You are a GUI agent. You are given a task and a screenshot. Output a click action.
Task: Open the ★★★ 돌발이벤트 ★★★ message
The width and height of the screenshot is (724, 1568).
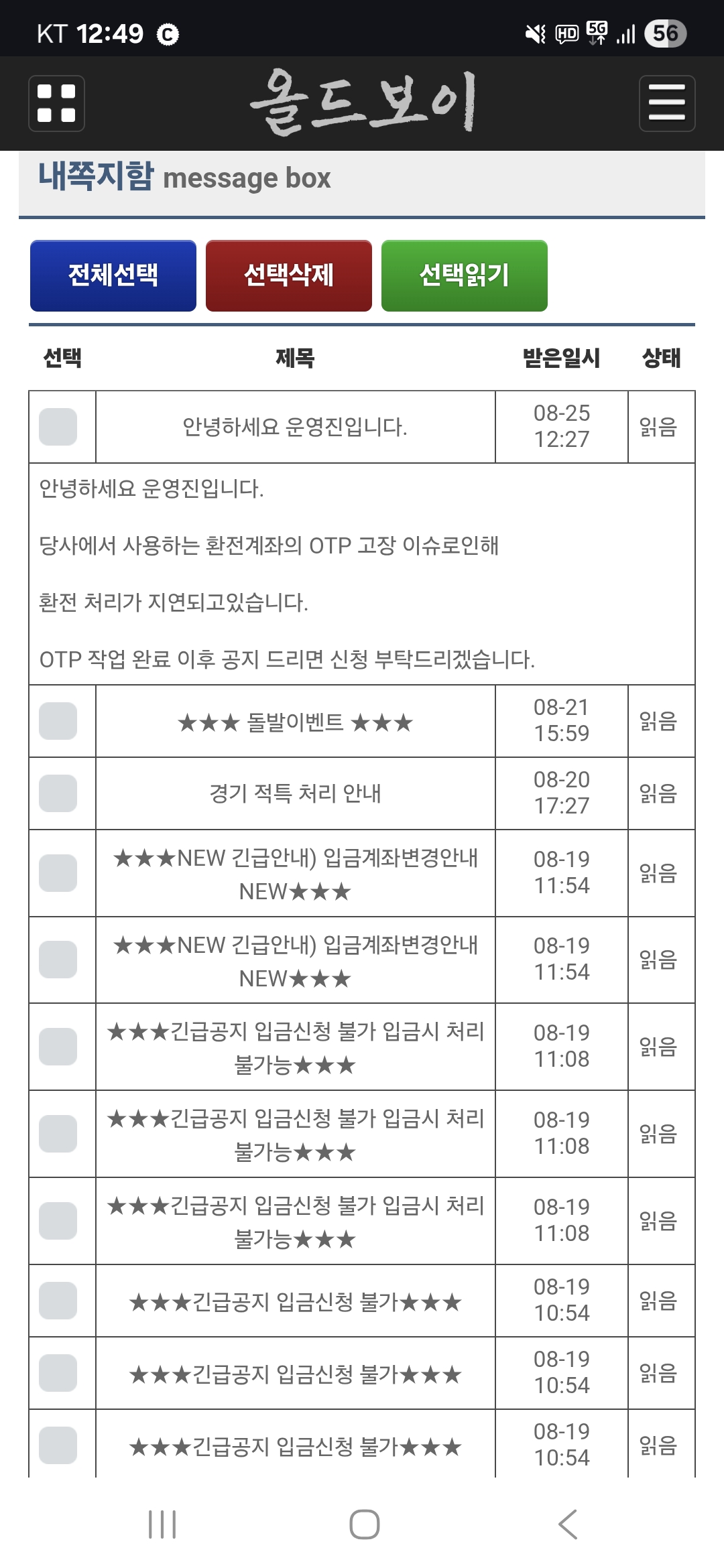[295, 722]
